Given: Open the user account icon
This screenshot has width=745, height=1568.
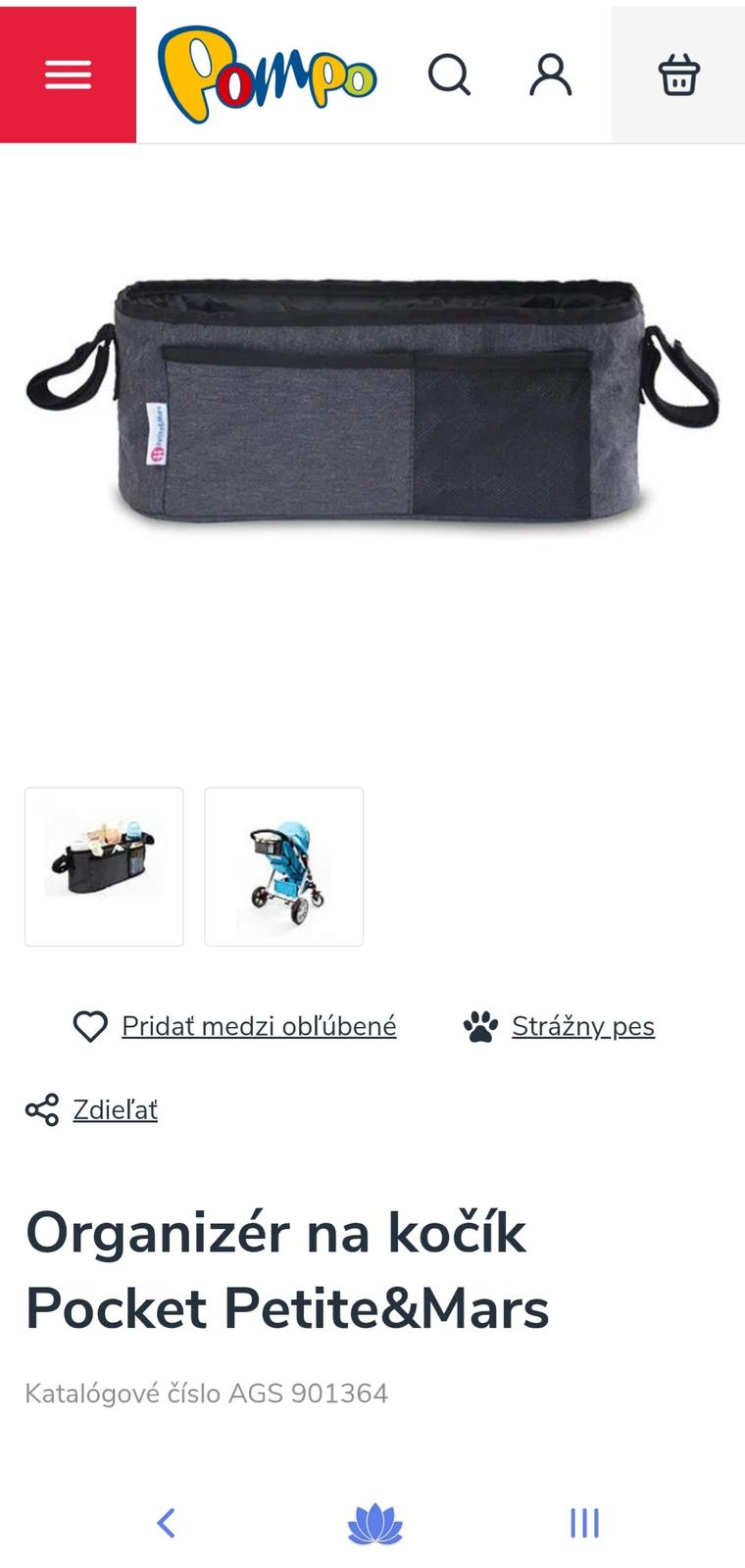Looking at the screenshot, I should pyautogui.click(x=551, y=74).
